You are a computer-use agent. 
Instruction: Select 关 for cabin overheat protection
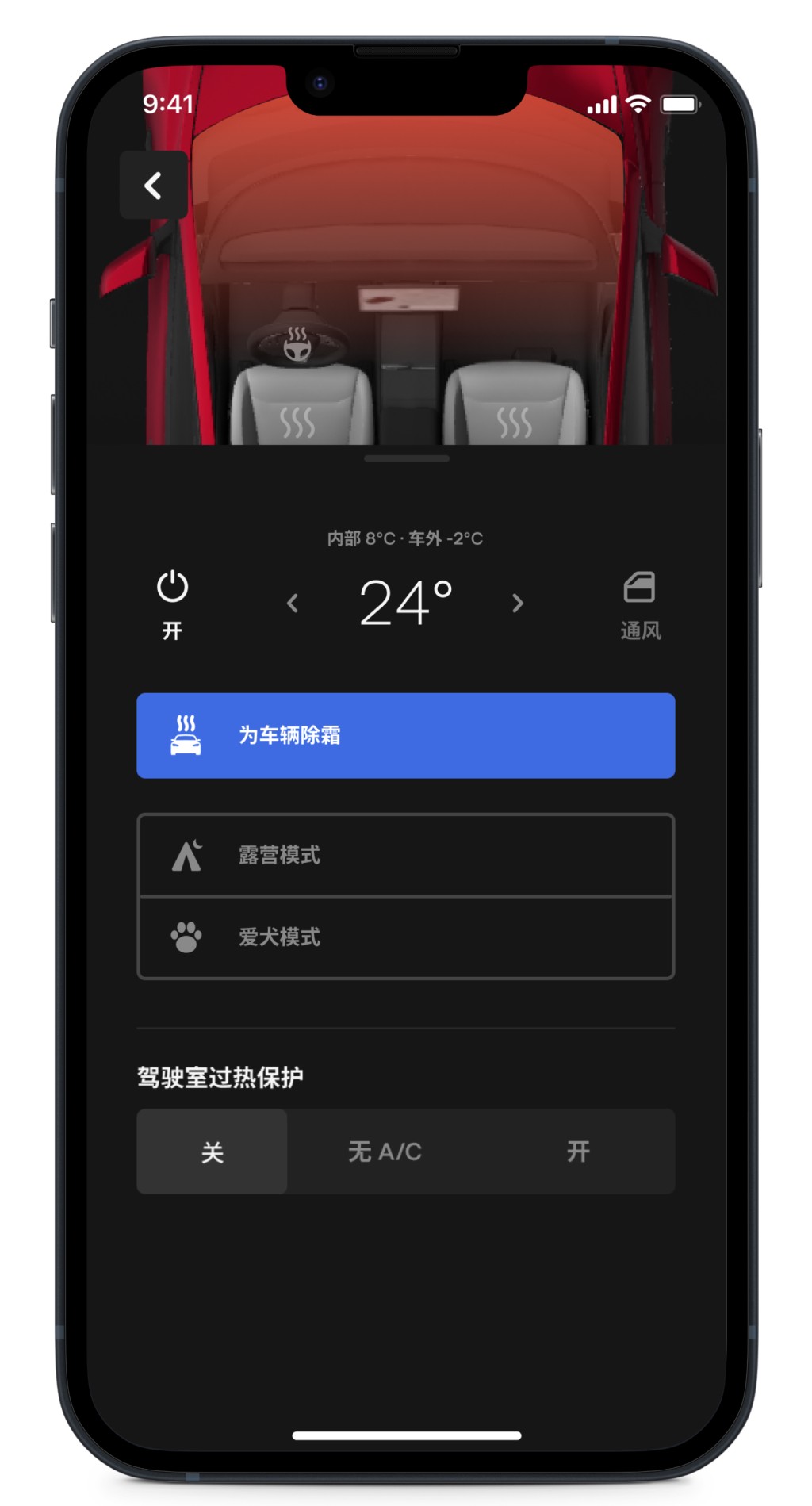212,1152
